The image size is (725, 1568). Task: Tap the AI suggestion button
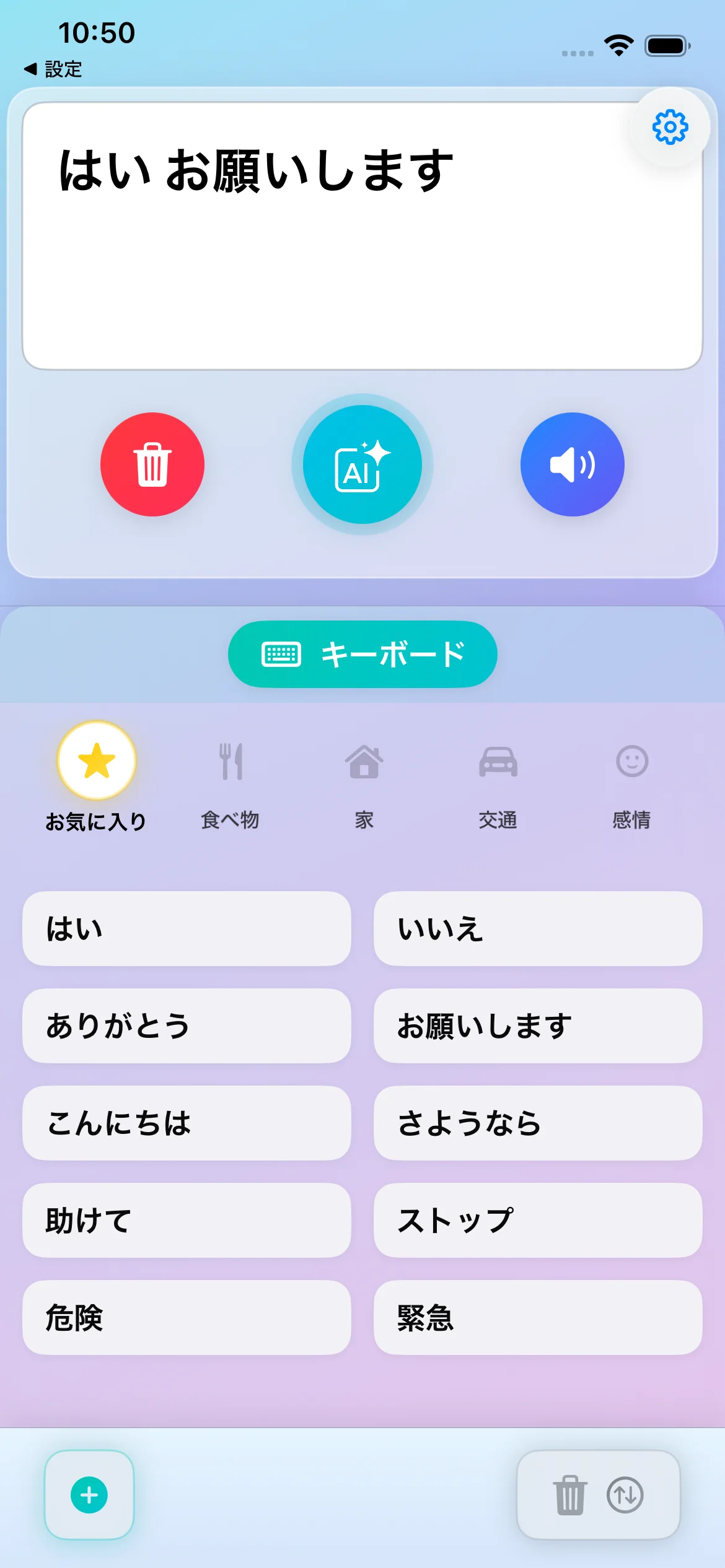click(x=362, y=464)
